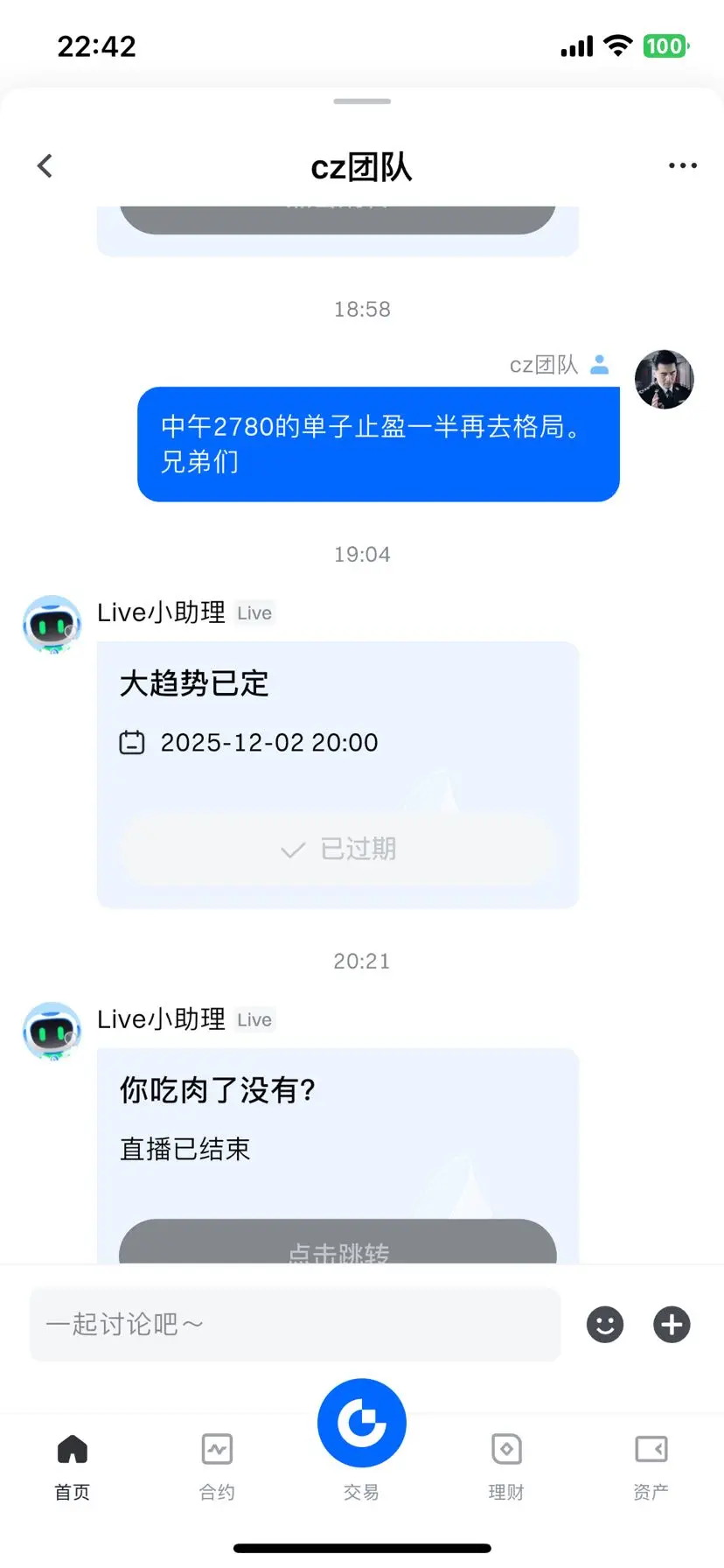Tap the calendar icon beside 2025-12-02 20:00
The width and height of the screenshot is (724, 1568).
point(131,742)
